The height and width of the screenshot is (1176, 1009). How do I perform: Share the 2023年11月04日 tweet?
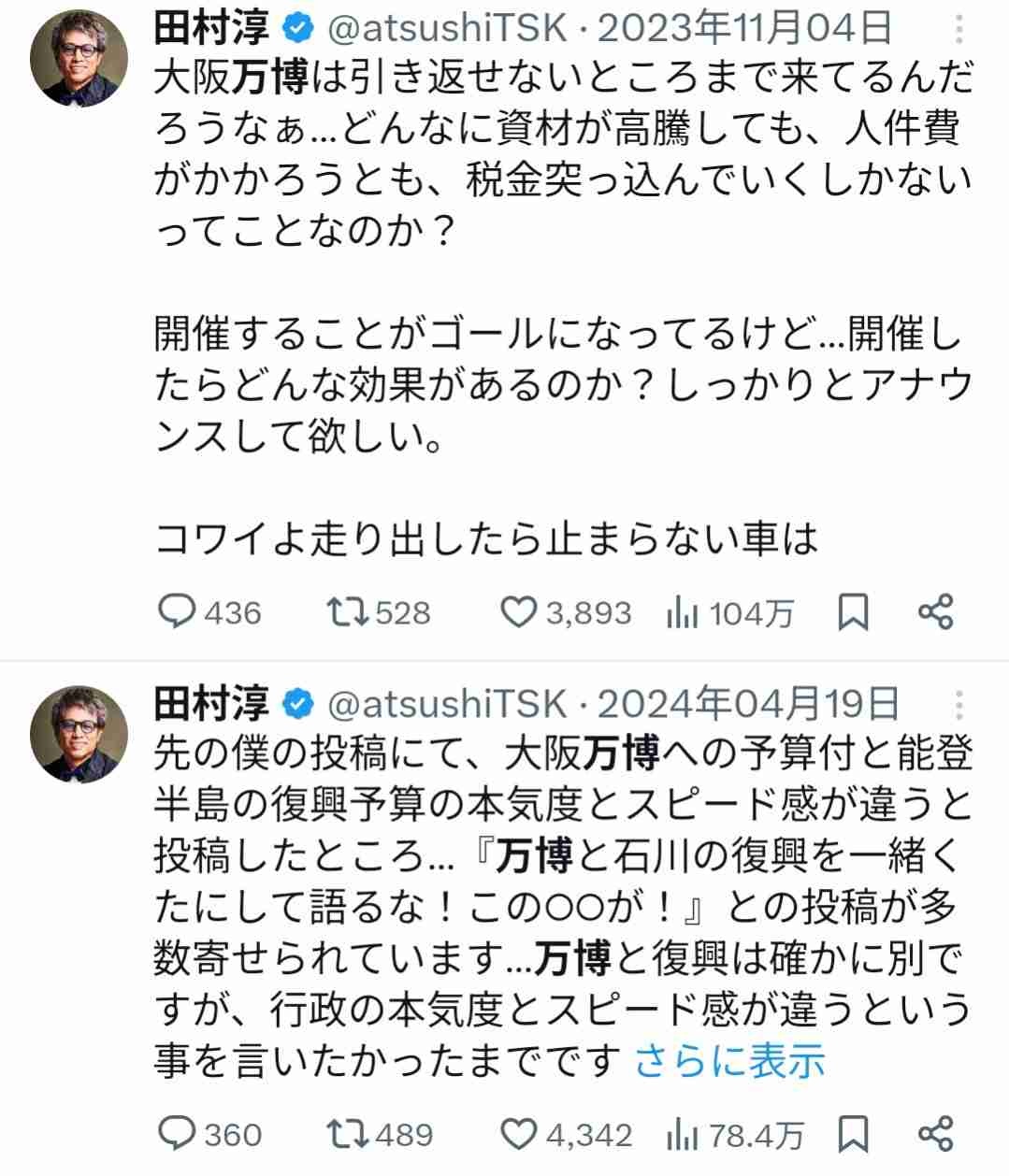pyautogui.click(x=935, y=611)
